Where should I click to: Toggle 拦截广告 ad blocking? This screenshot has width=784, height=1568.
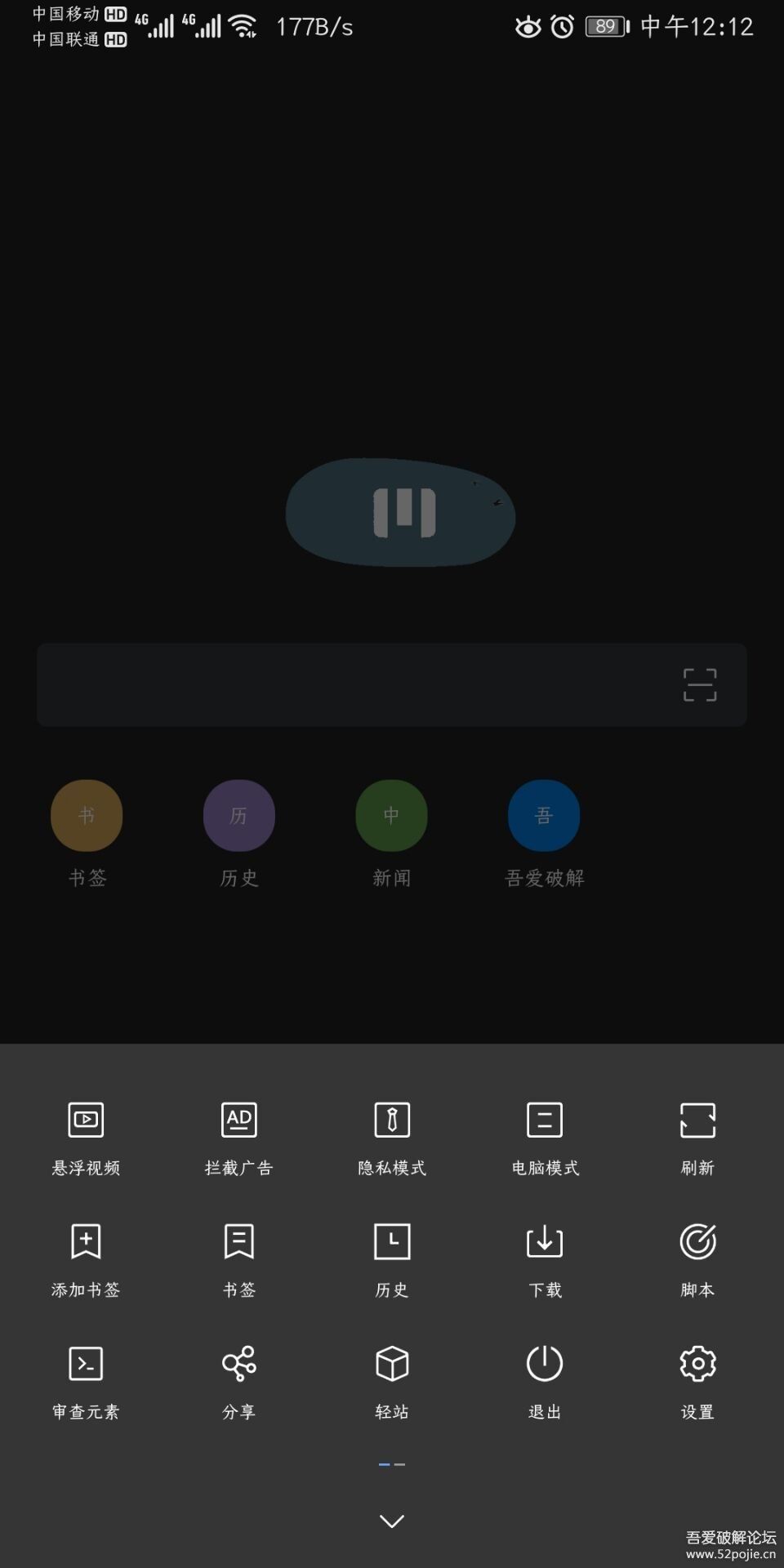(238, 1137)
